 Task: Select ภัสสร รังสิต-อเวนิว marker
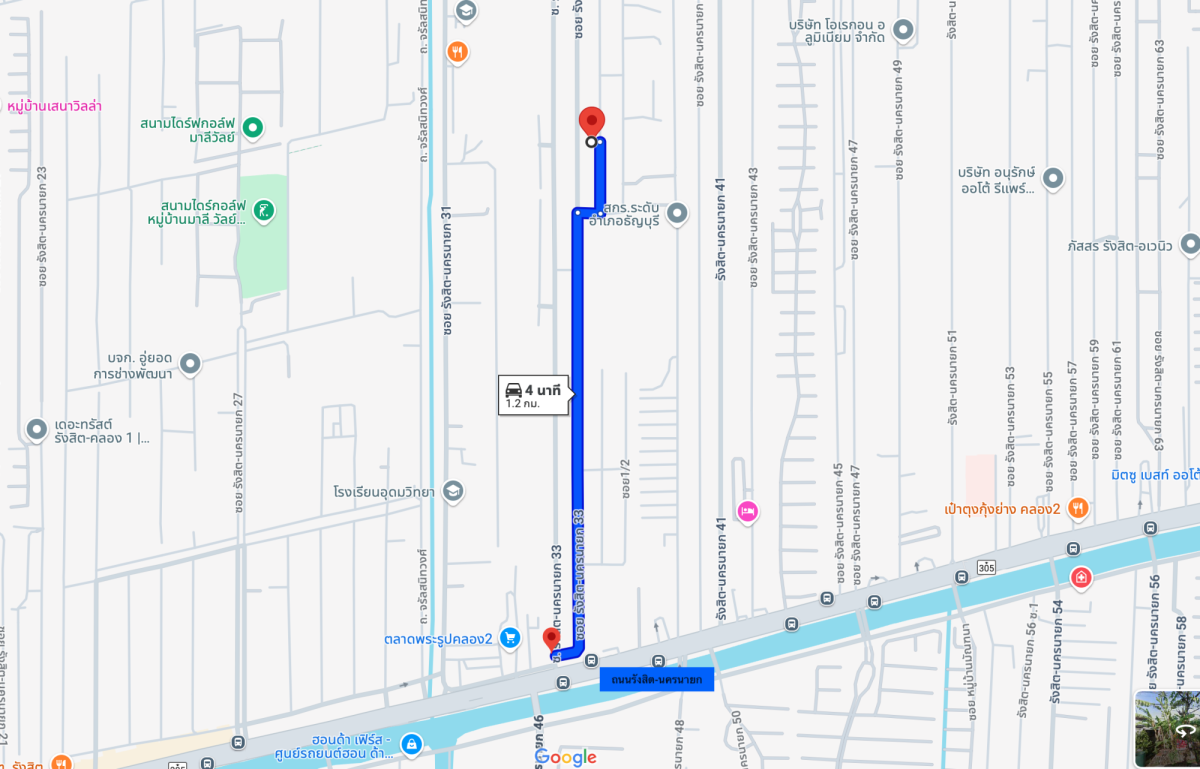(x=1189, y=243)
